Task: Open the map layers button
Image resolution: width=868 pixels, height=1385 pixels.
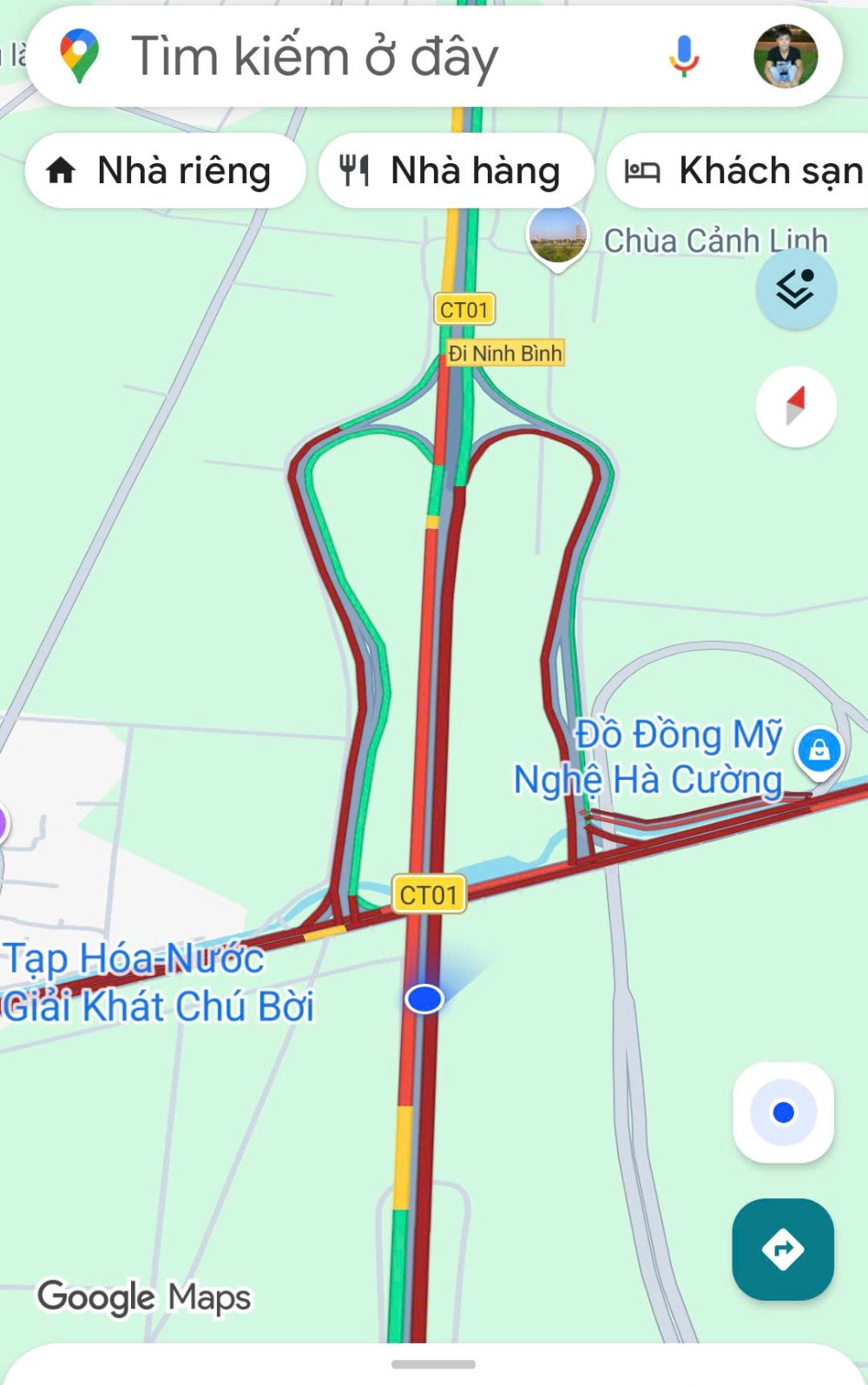Action: point(795,288)
